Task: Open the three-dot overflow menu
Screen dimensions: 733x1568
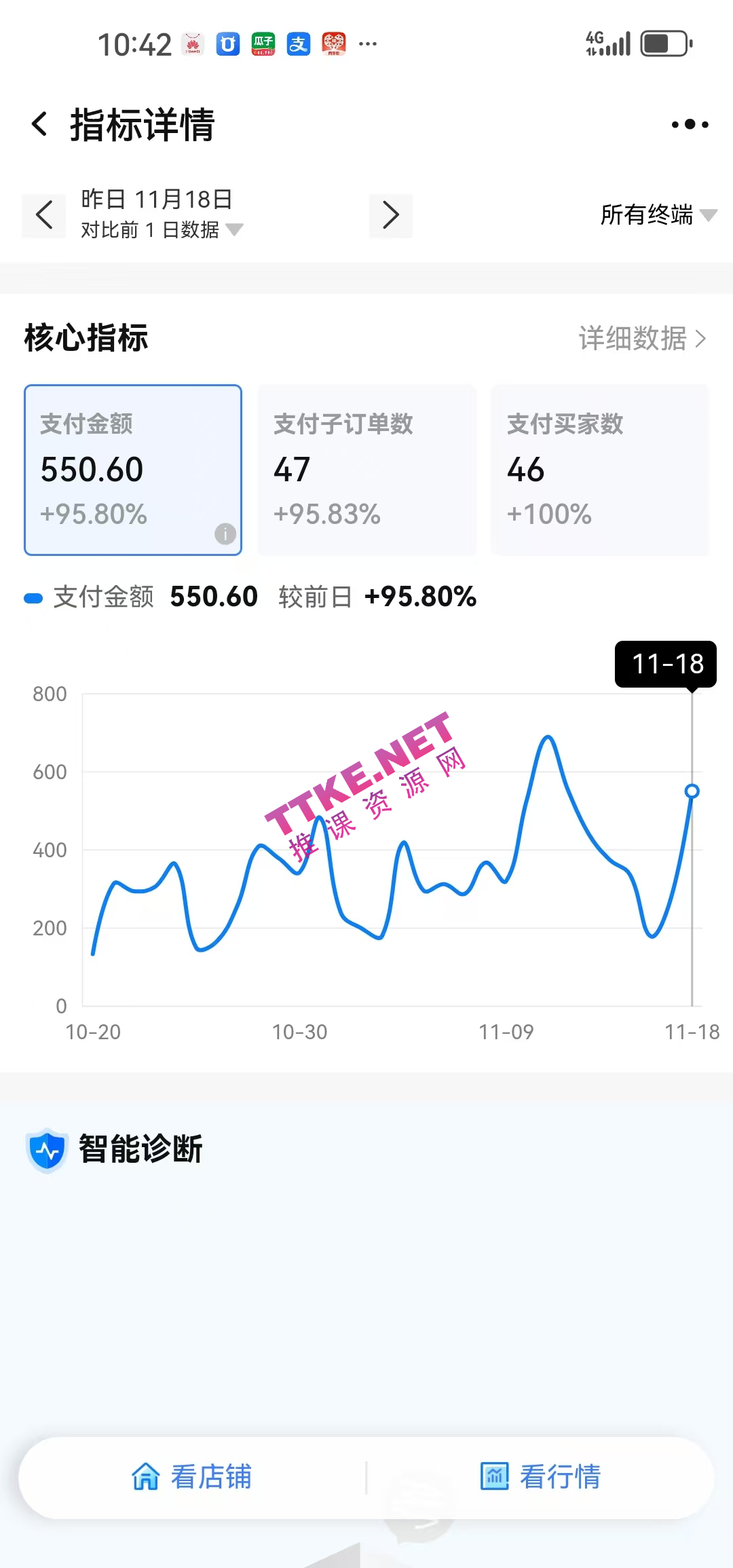Action: (x=690, y=124)
